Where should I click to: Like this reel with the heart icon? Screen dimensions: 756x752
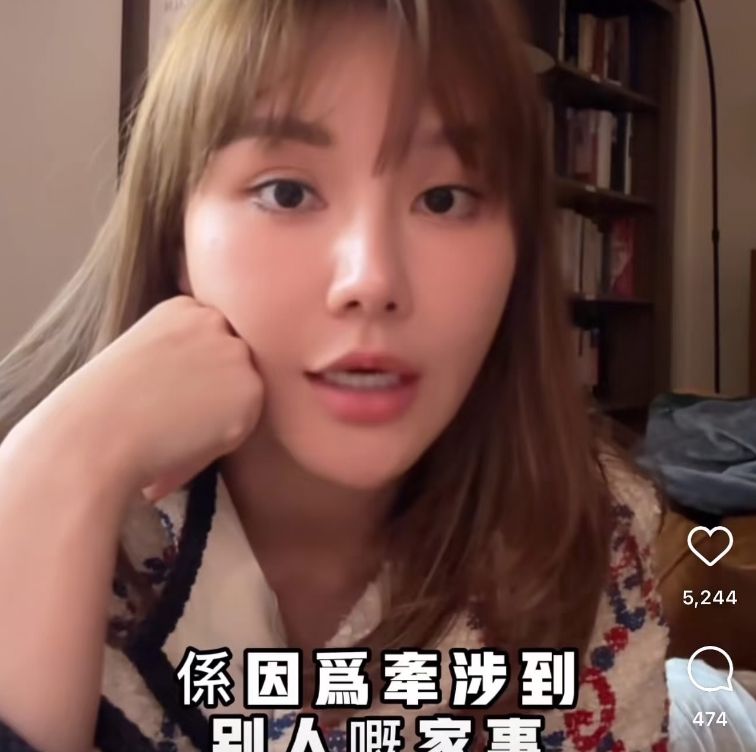(x=710, y=546)
